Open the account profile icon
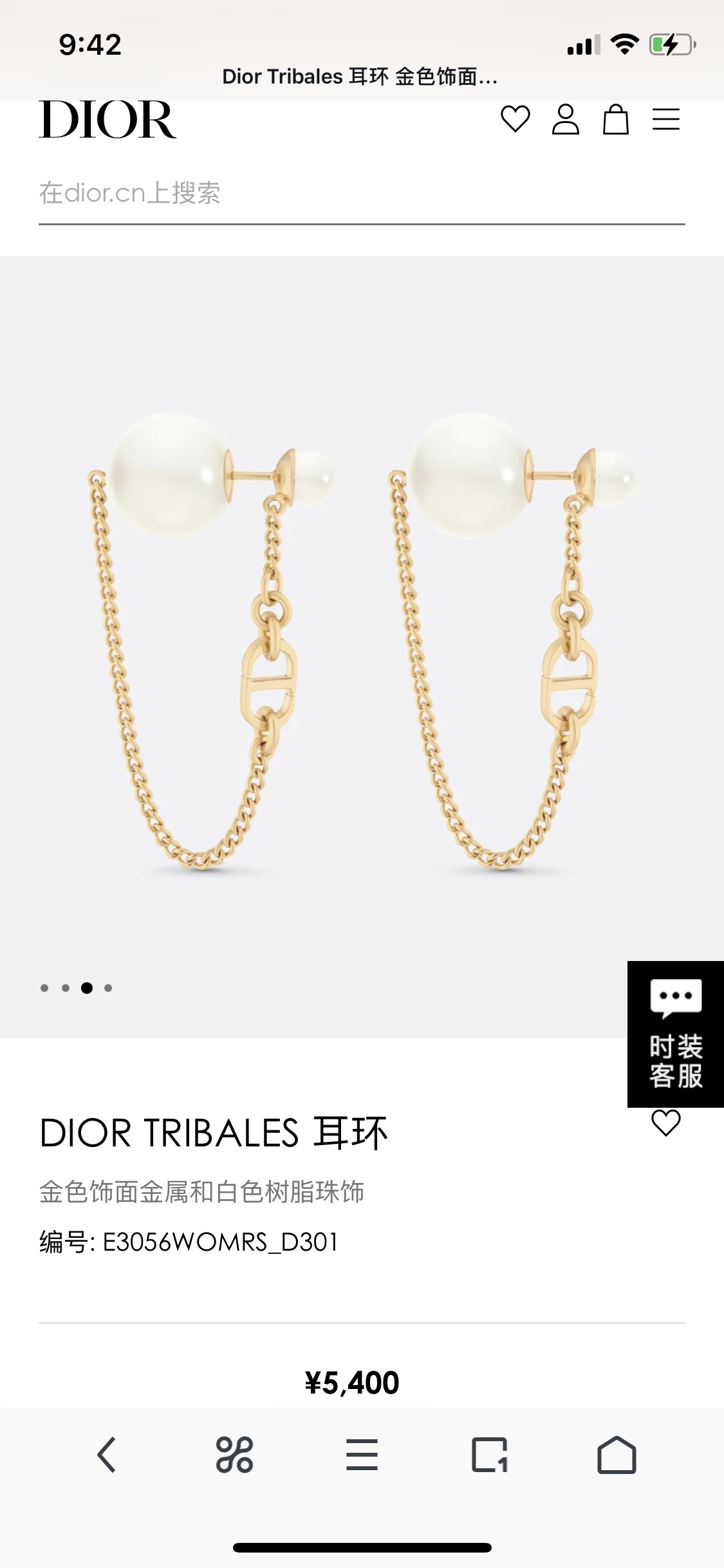The image size is (724, 1568). [565, 119]
